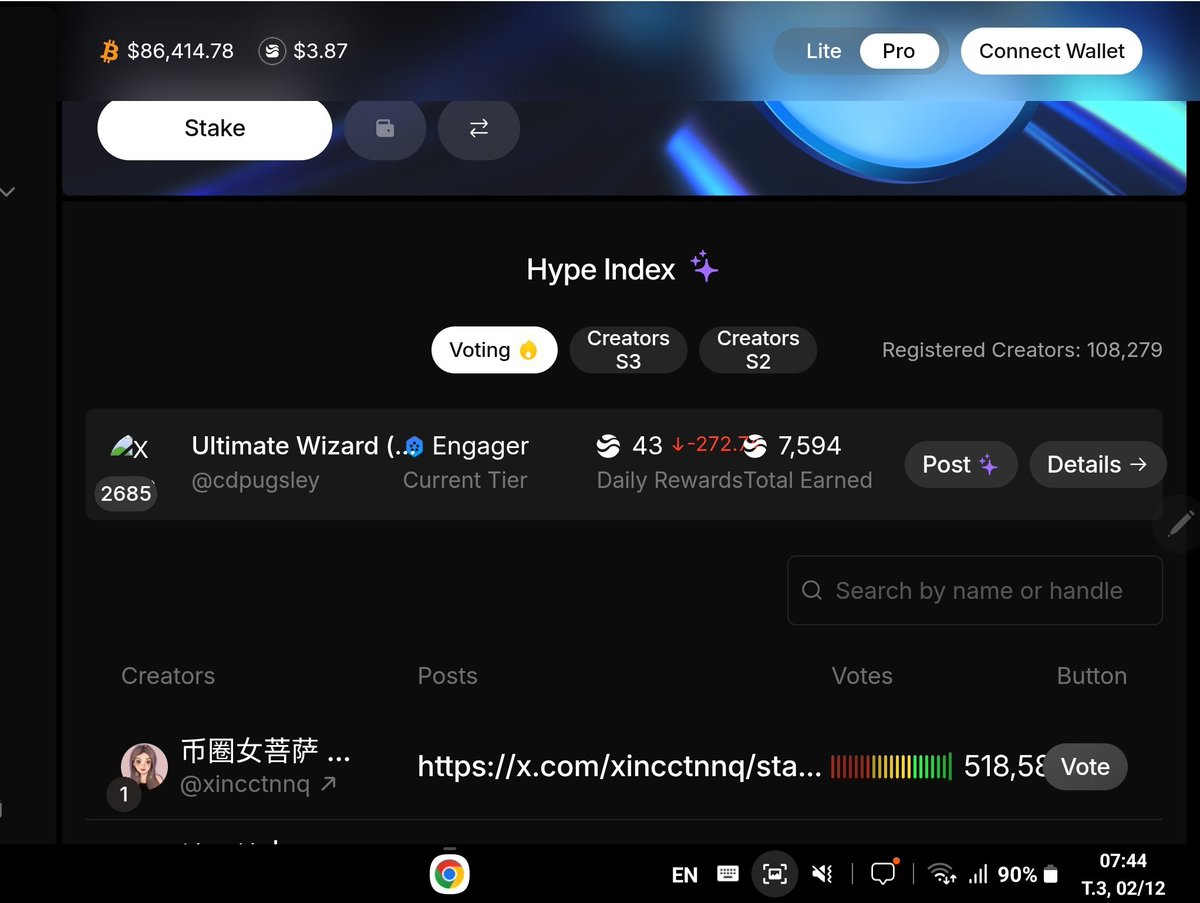Tap the Stake button
Screen dimensions: 1200x903
(x=214, y=128)
